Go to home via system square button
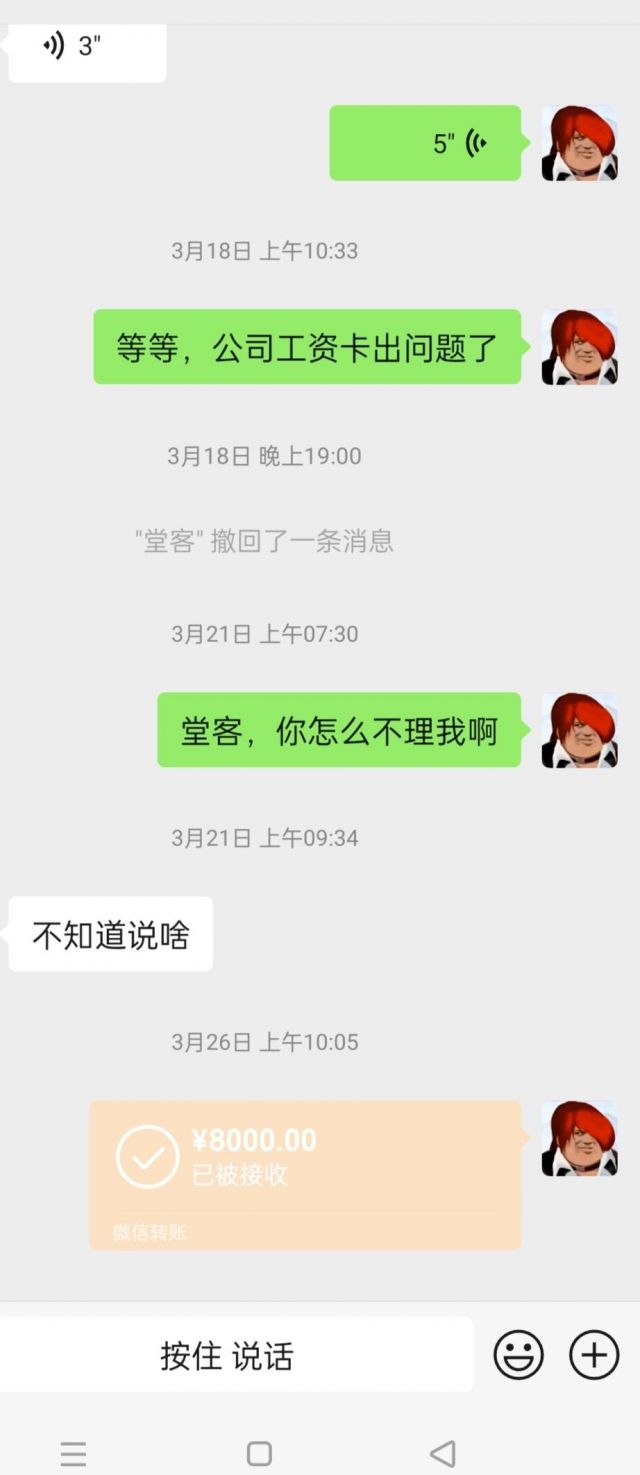 point(259,1453)
